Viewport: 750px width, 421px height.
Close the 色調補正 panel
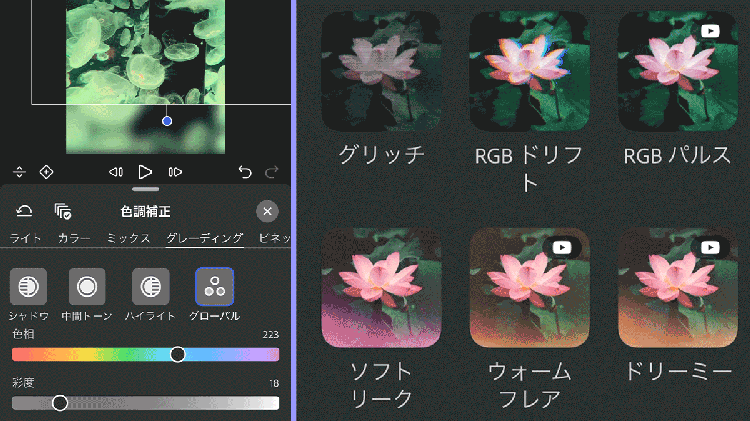266,211
